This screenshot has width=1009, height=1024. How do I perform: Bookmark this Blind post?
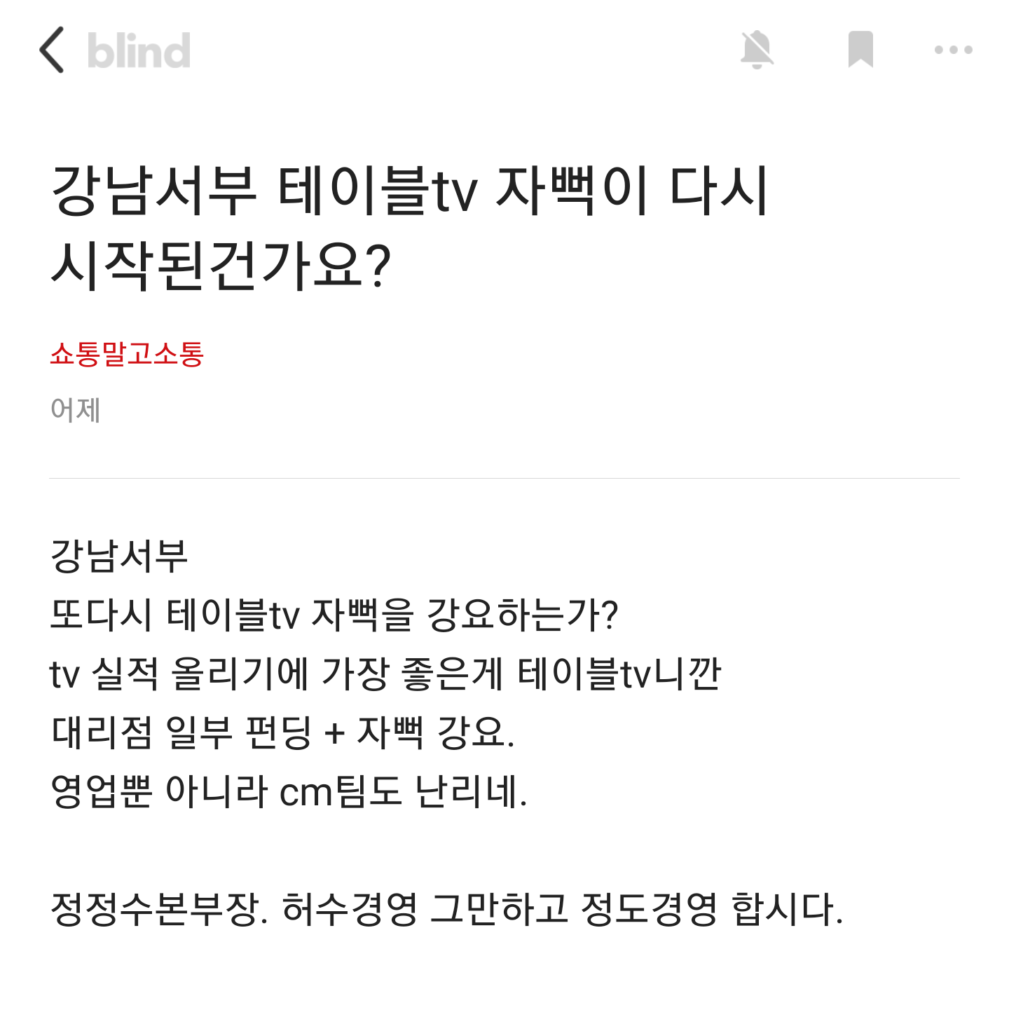860,50
